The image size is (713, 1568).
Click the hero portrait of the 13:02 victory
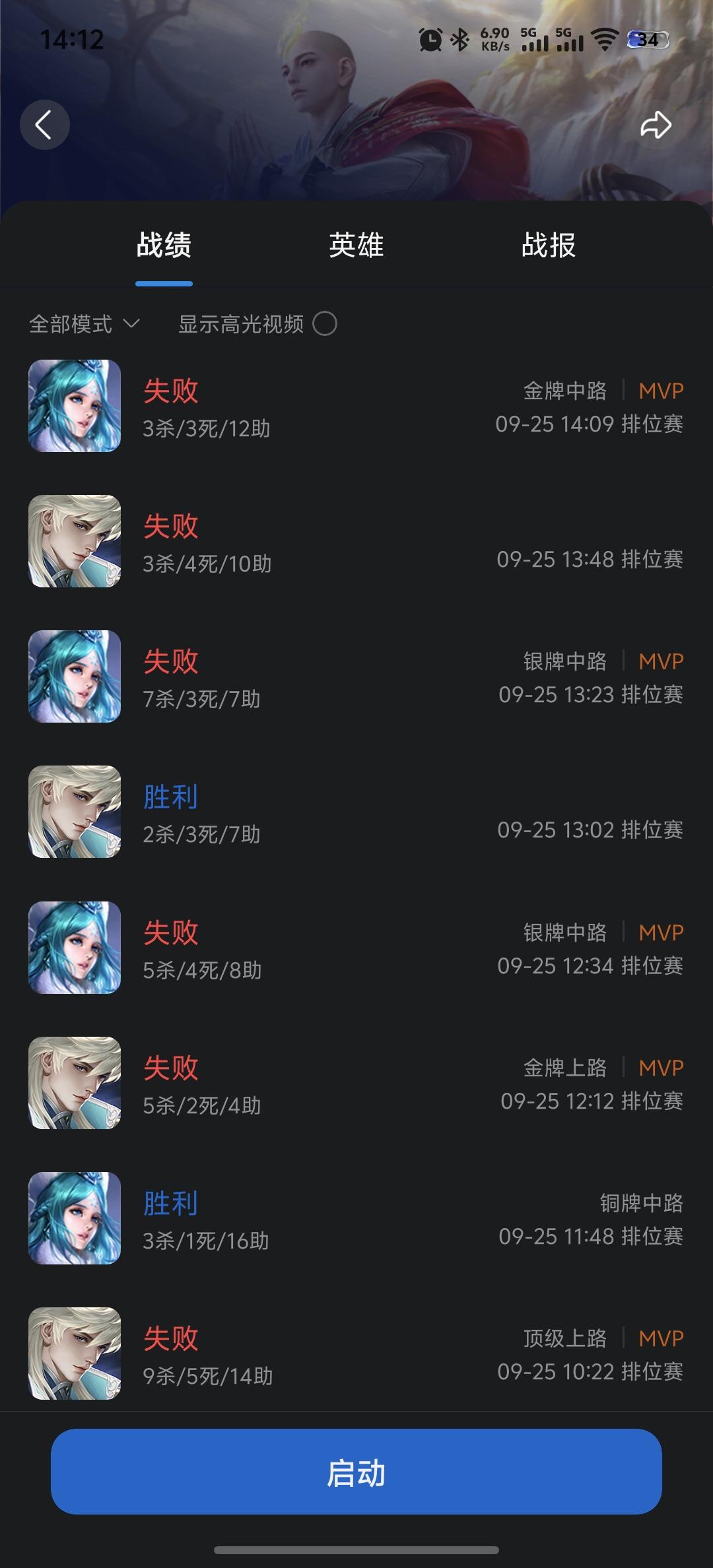(x=75, y=812)
